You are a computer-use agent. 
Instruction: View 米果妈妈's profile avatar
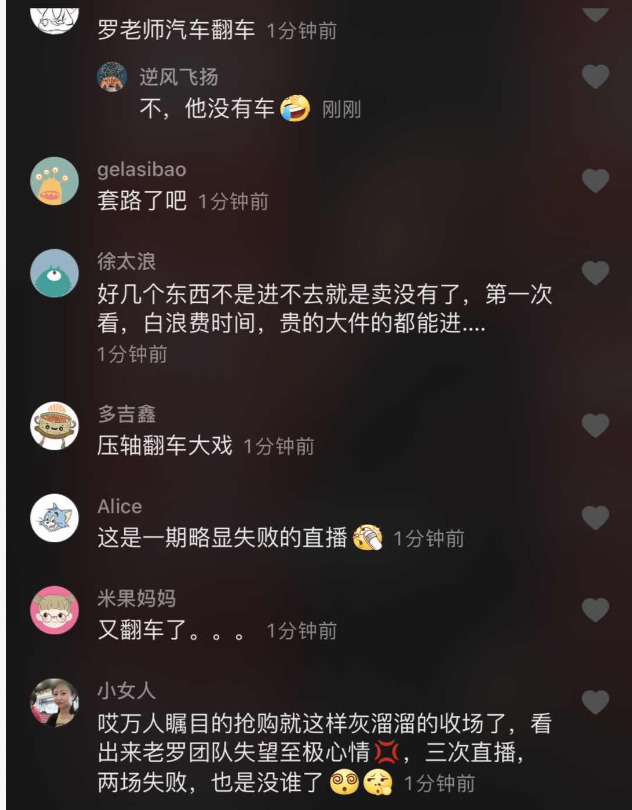pyautogui.click(x=55, y=610)
